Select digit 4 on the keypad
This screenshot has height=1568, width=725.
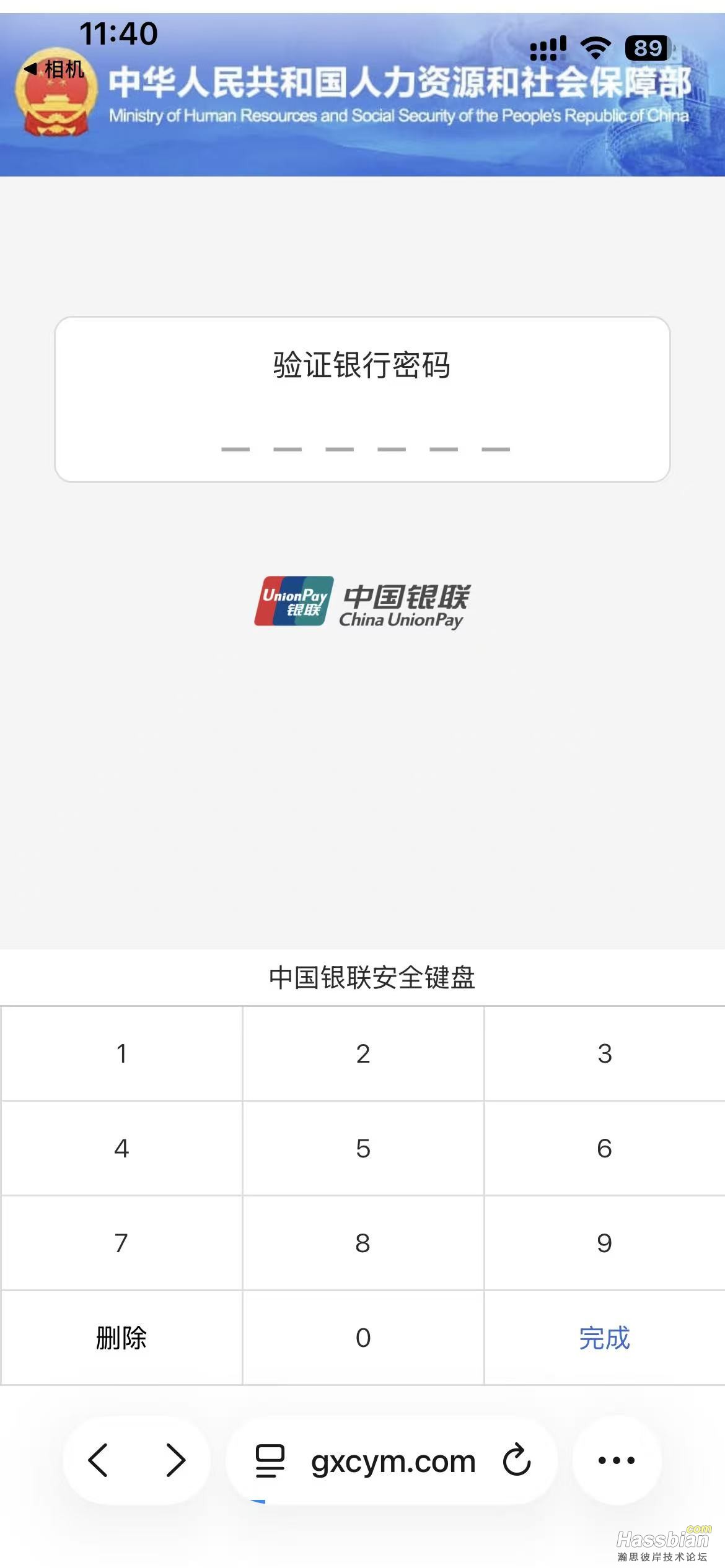coord(121,1148)
